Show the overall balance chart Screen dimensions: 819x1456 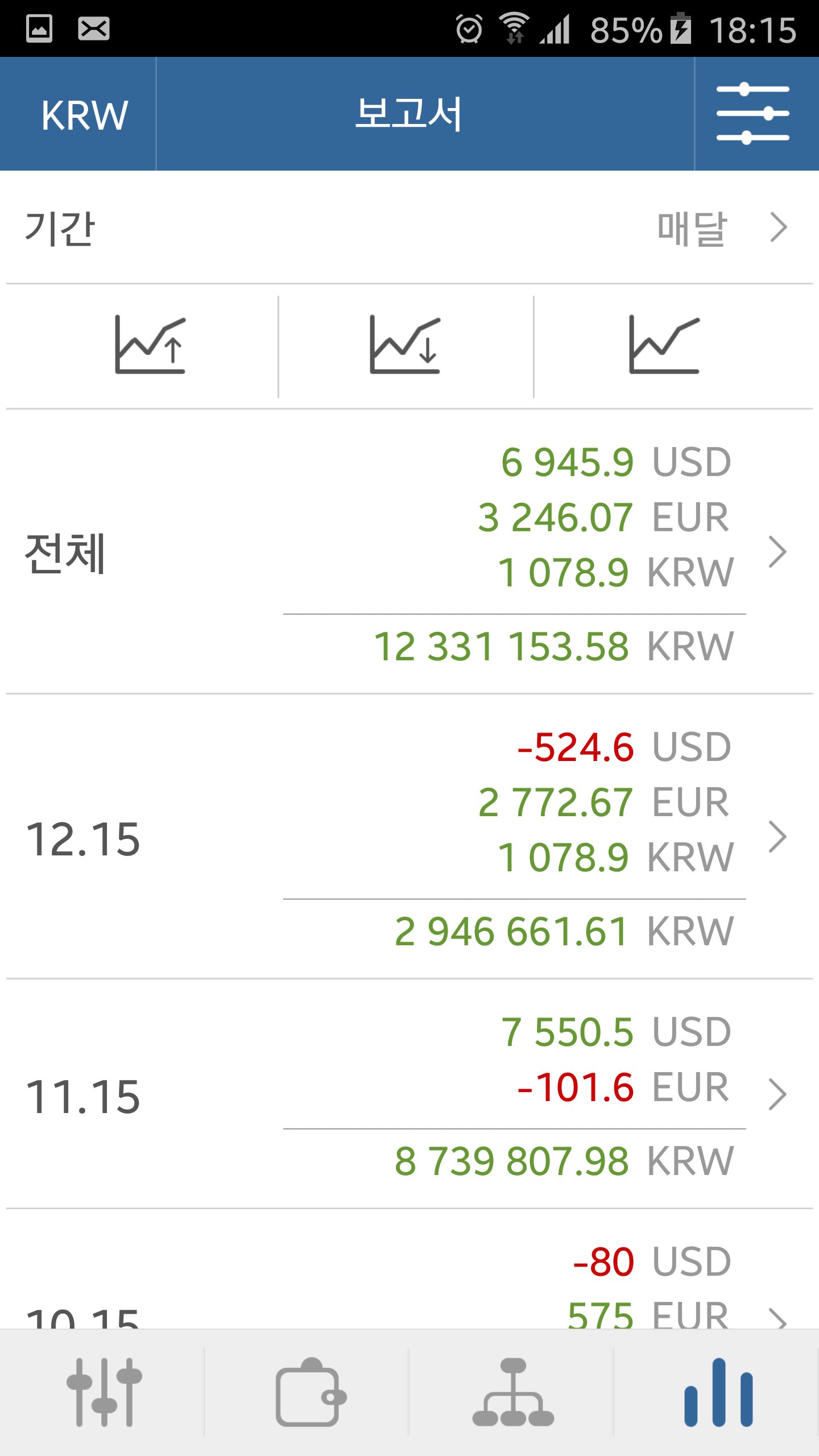(x=664, y=345)
